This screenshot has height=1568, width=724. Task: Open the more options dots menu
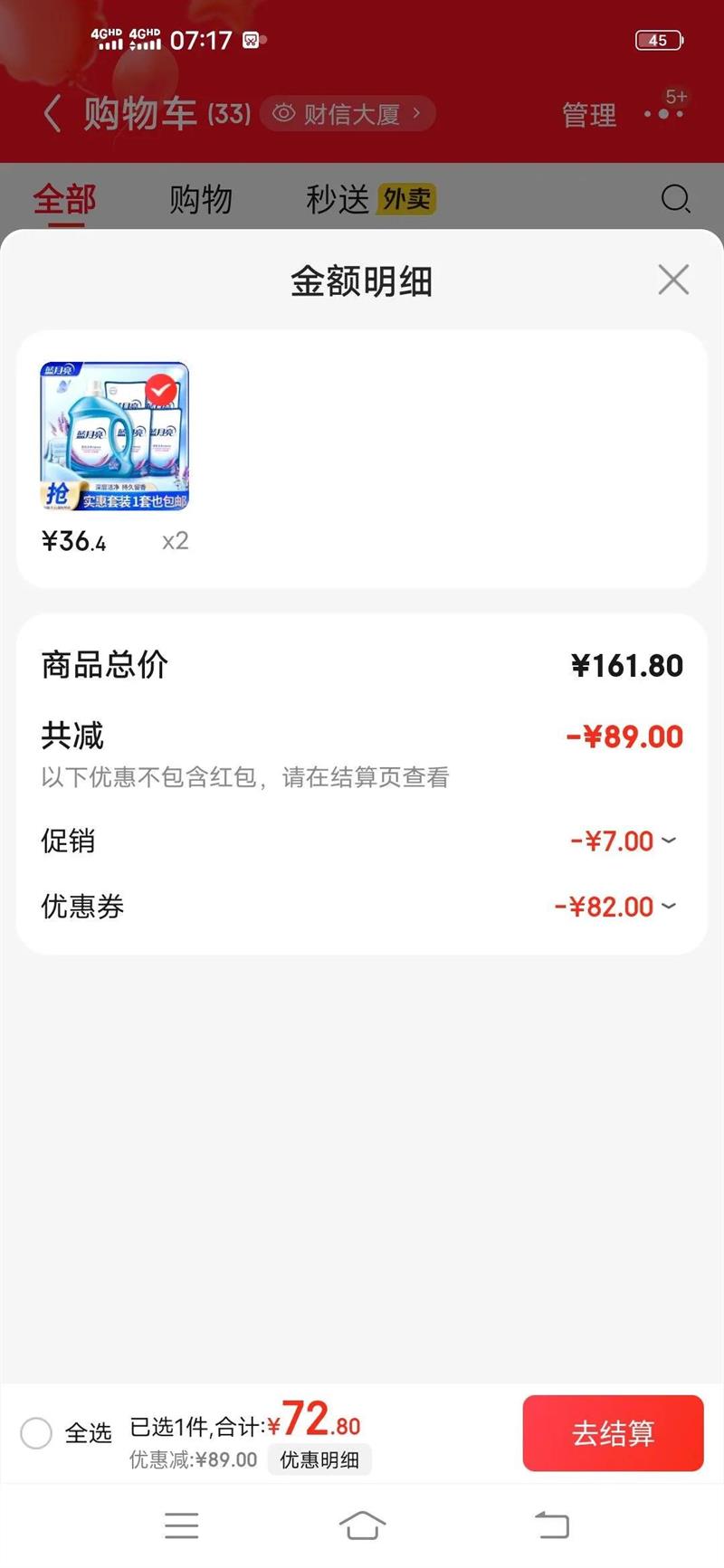(665, 113)
